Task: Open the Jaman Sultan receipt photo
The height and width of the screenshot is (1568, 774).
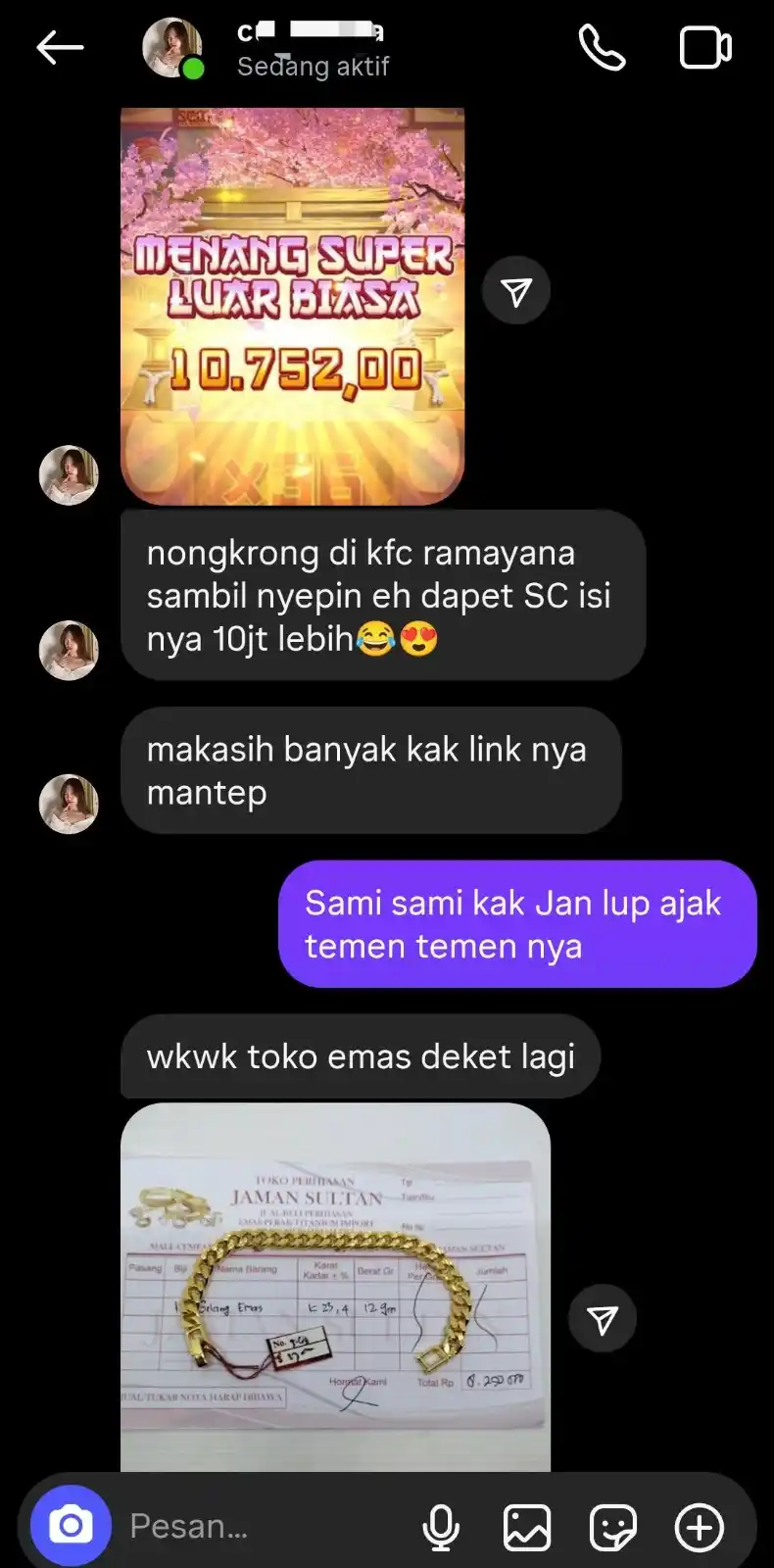Action: click(x=335, y=1286)
